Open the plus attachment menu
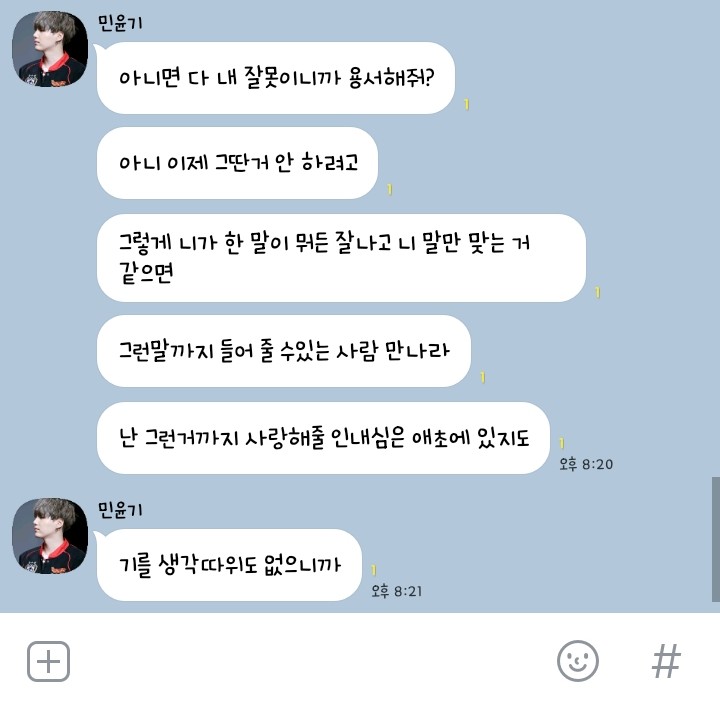Screen dimensions: 720x709 tap(48, 661)
